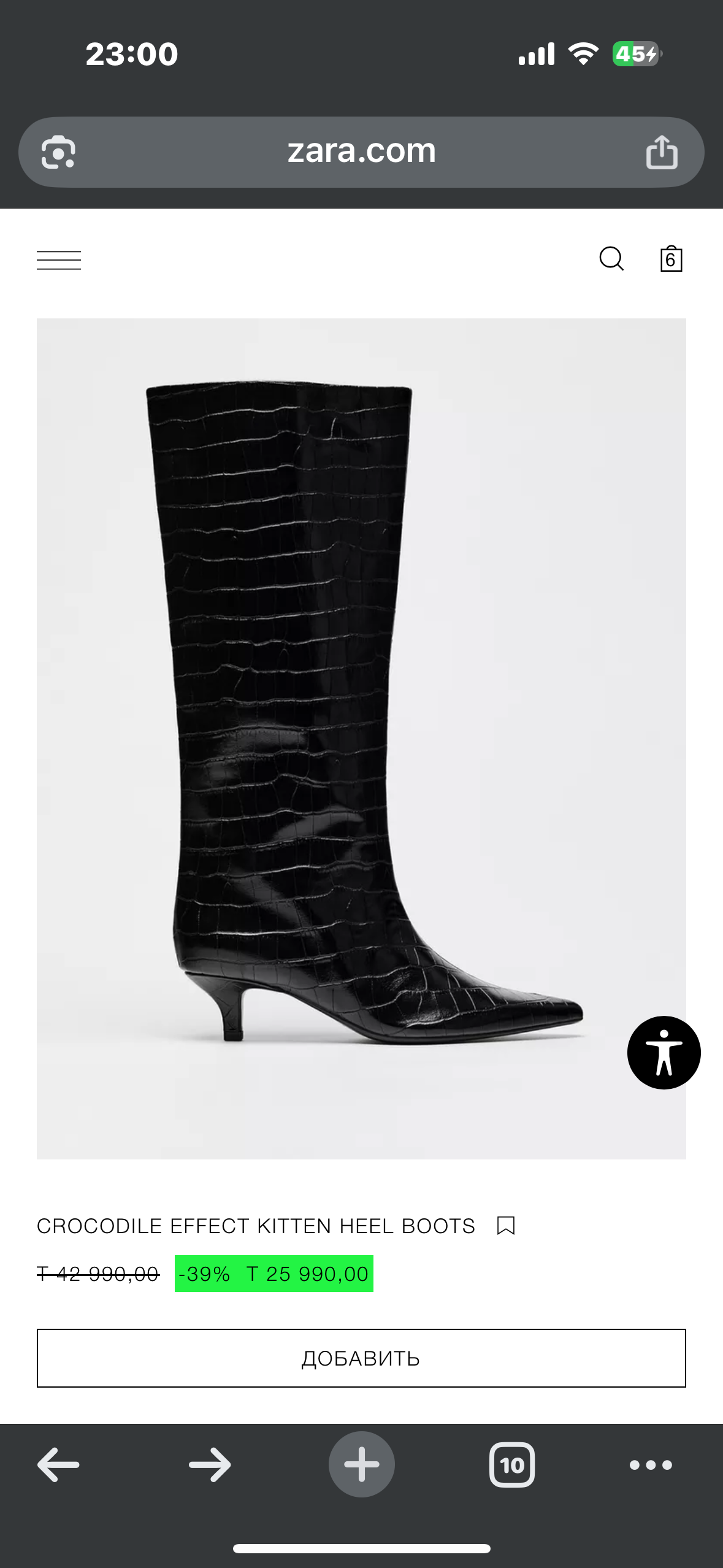Open the Zara search icon

pyautogui.click(x=611, y=259)
